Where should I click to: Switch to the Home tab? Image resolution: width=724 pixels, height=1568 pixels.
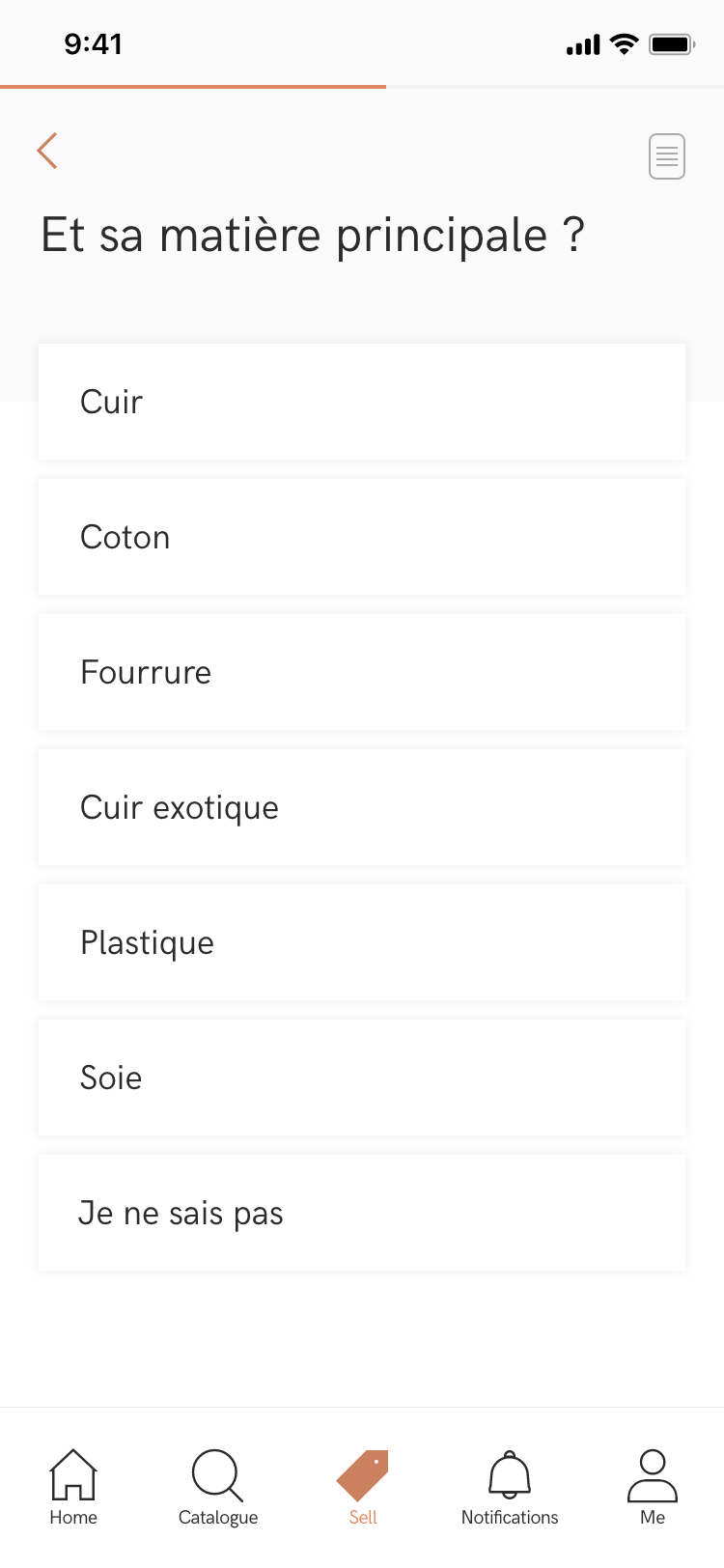pos(73,1487)
